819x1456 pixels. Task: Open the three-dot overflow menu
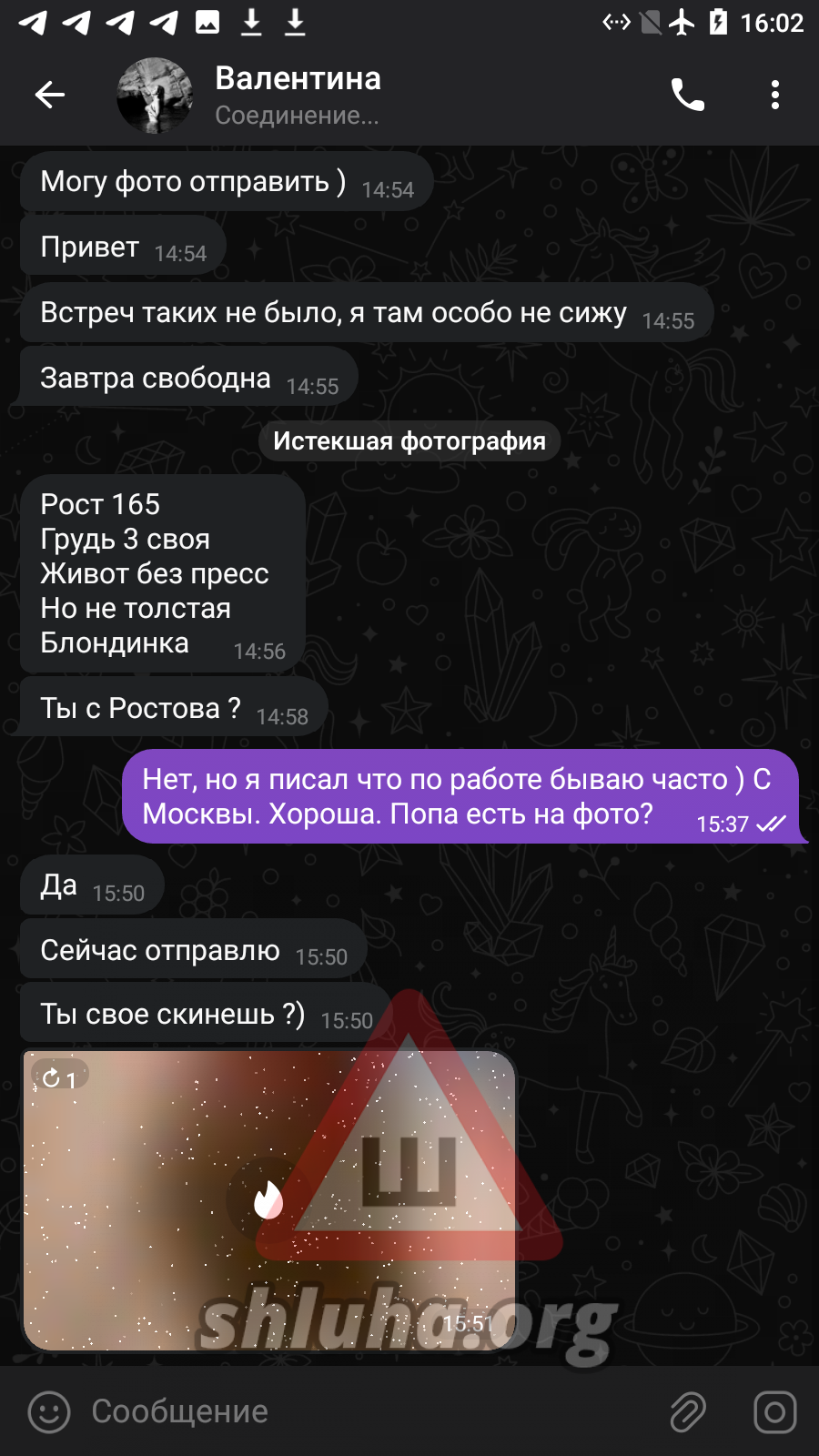tap(774, 95)
